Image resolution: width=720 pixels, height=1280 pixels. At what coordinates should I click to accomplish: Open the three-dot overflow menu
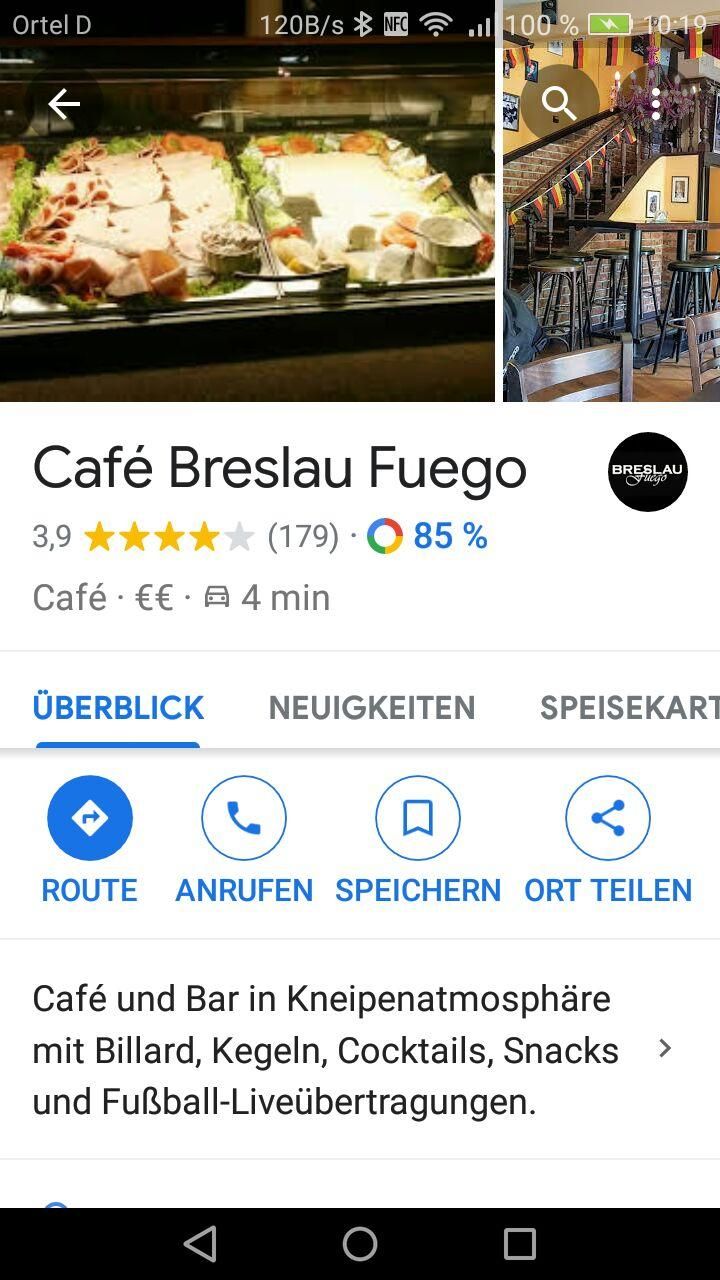pos(656,103)
